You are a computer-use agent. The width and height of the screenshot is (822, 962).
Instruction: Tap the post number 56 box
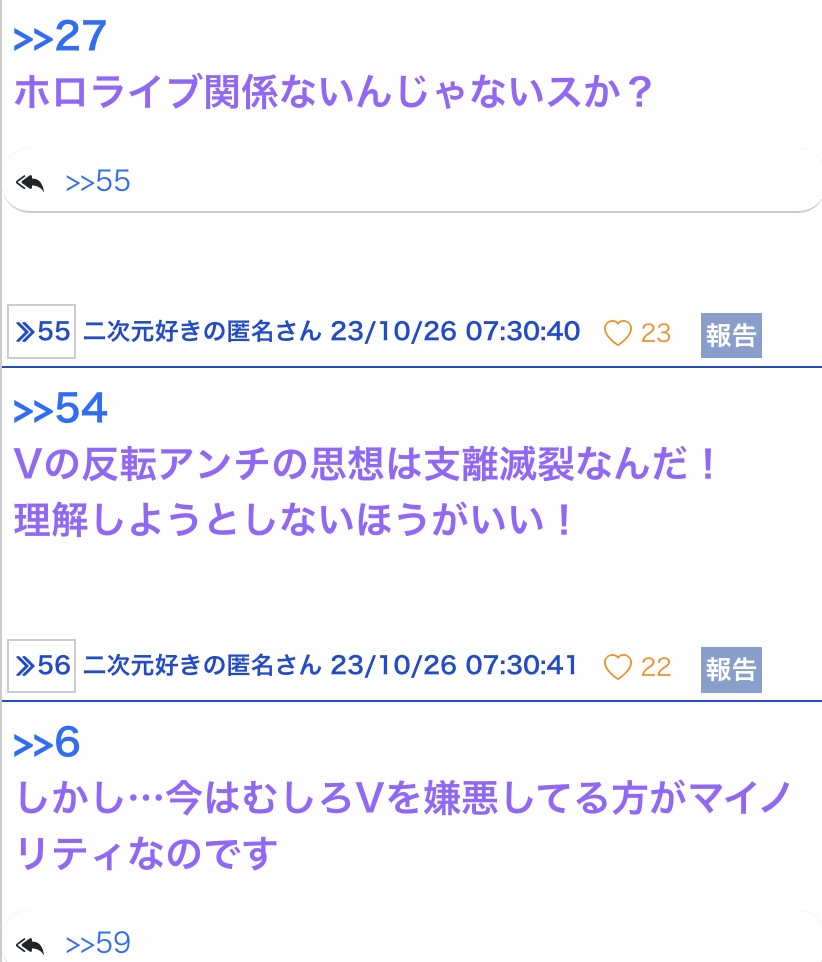point(42,666)
